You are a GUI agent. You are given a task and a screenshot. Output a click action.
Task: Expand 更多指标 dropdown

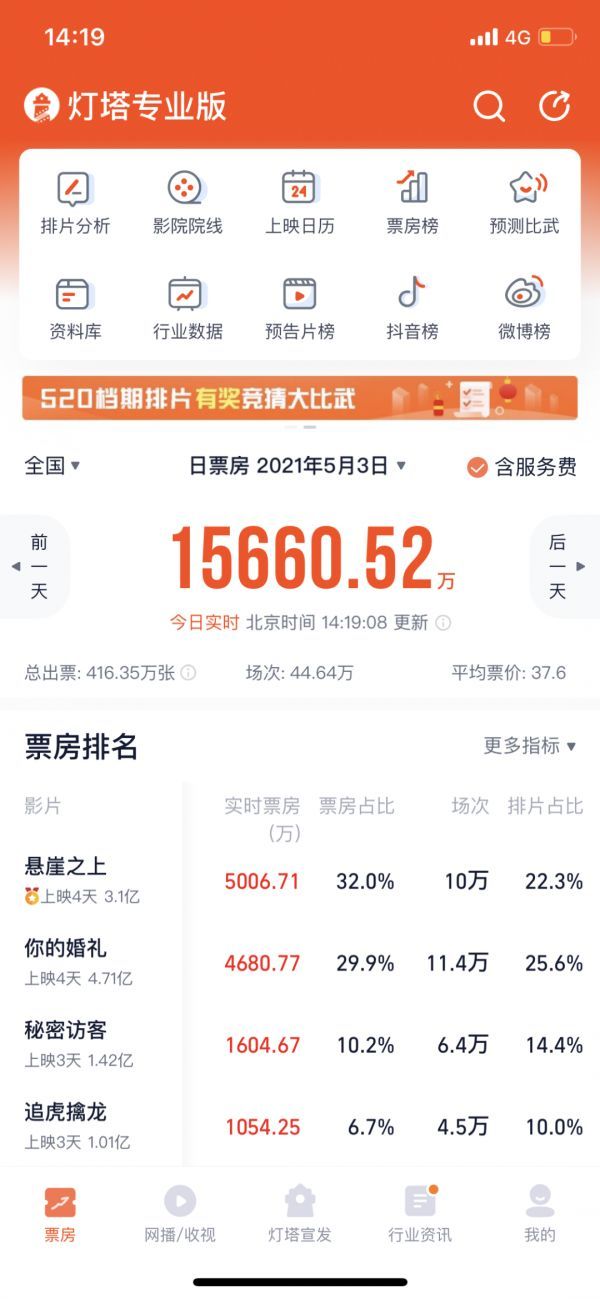pyautogui.click(x=530, y=746)
